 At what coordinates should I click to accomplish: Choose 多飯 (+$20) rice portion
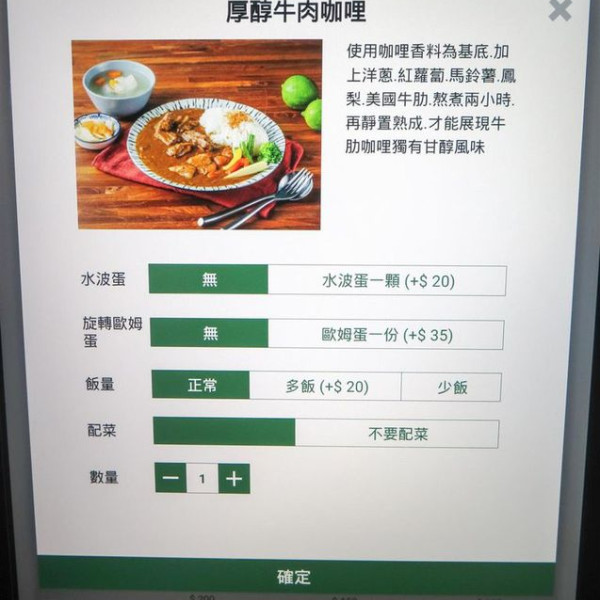pyautogui.click(x=326, y=387)
